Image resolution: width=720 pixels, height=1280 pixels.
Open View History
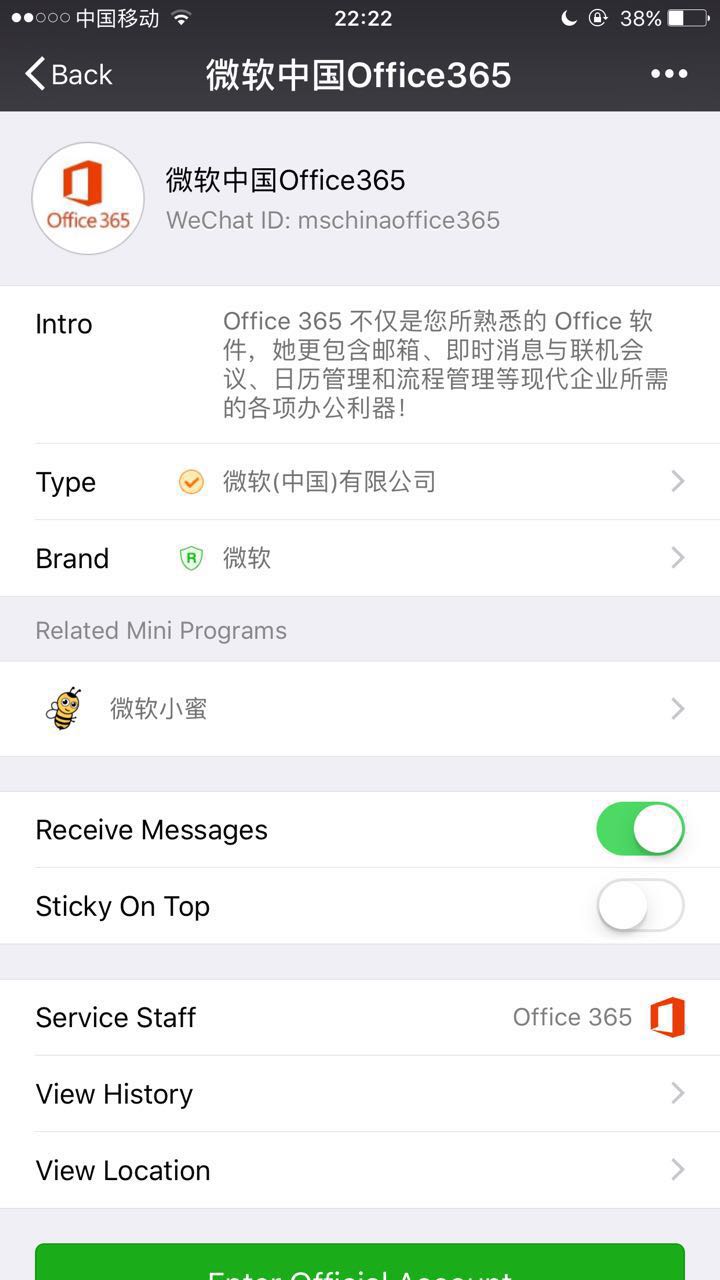tap(360, 1094)
